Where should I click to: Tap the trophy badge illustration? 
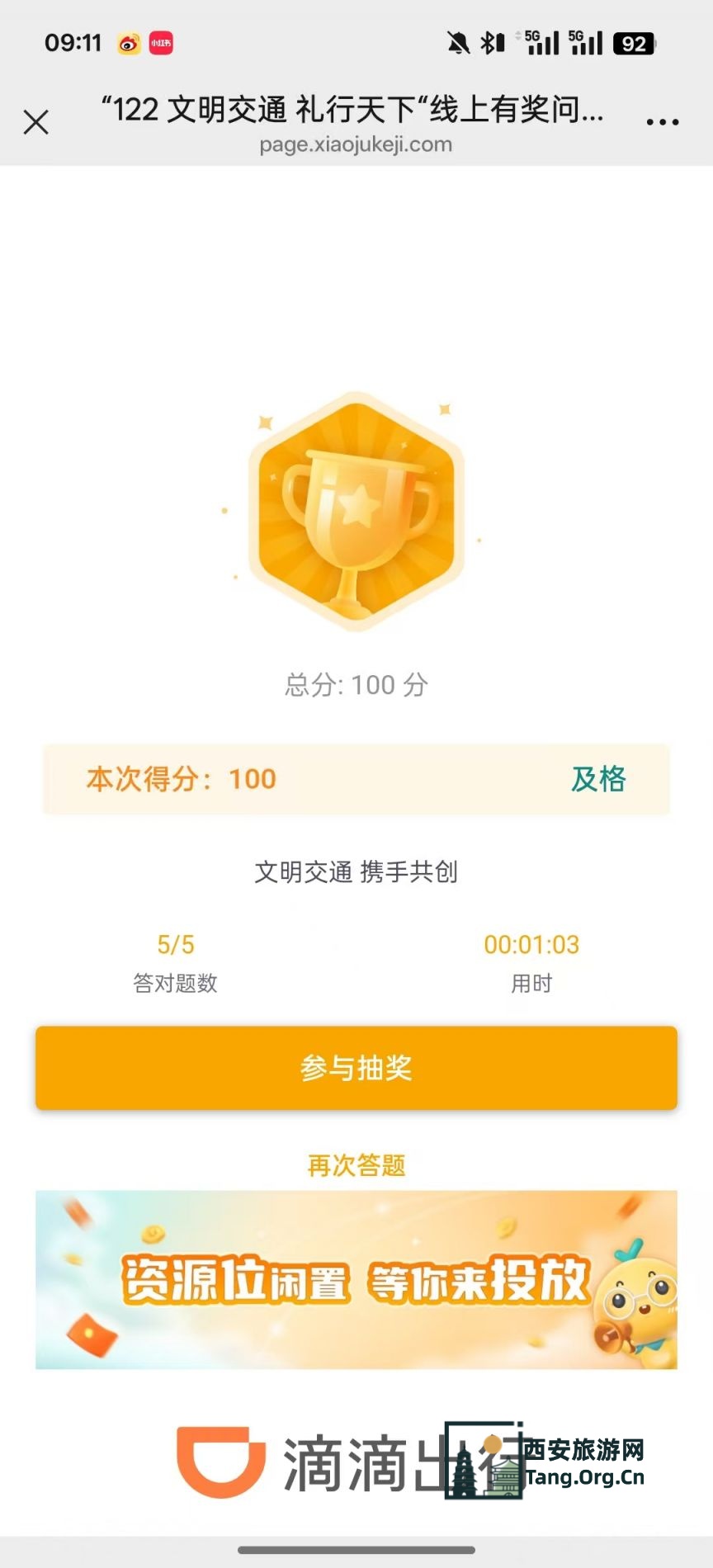click(356, 512)
